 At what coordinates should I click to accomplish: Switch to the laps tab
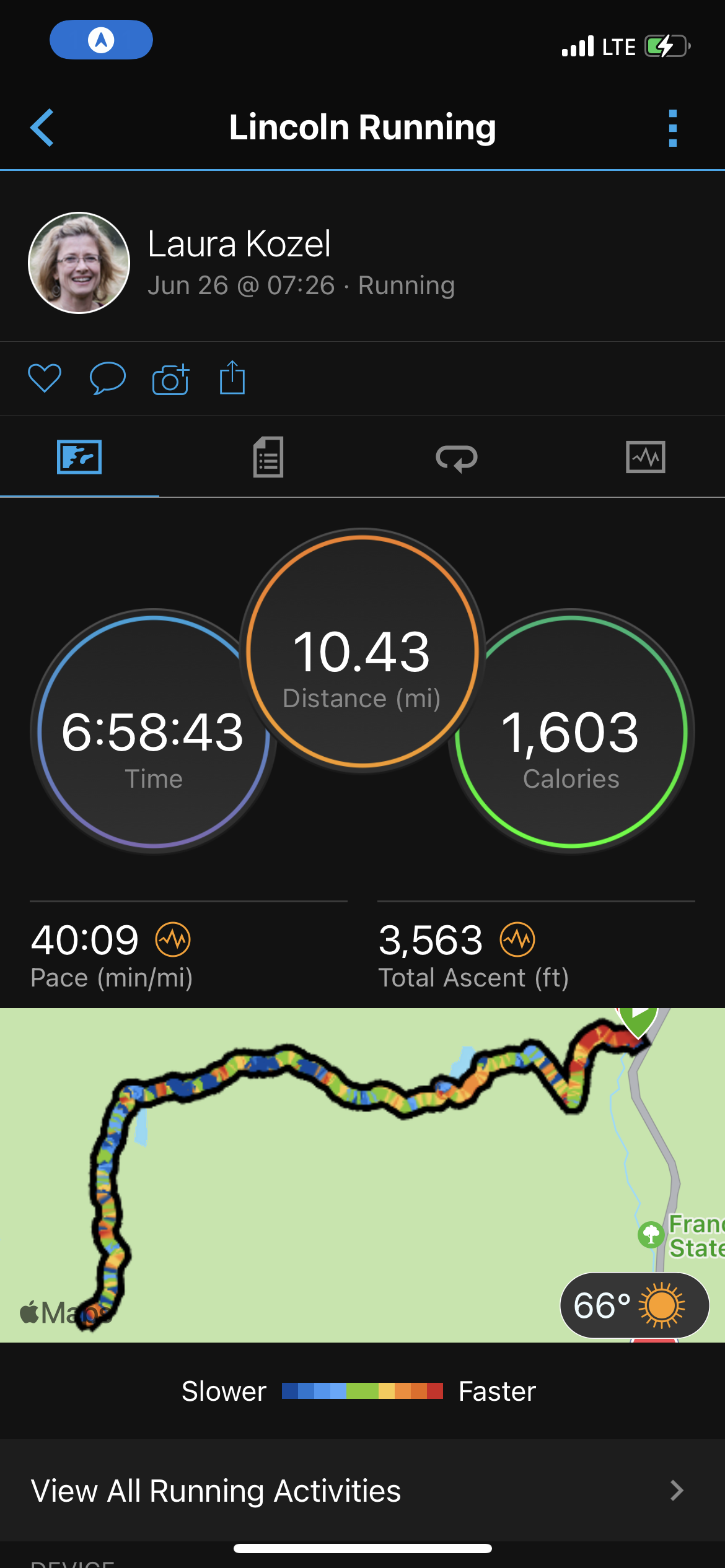tap(457, 458)
